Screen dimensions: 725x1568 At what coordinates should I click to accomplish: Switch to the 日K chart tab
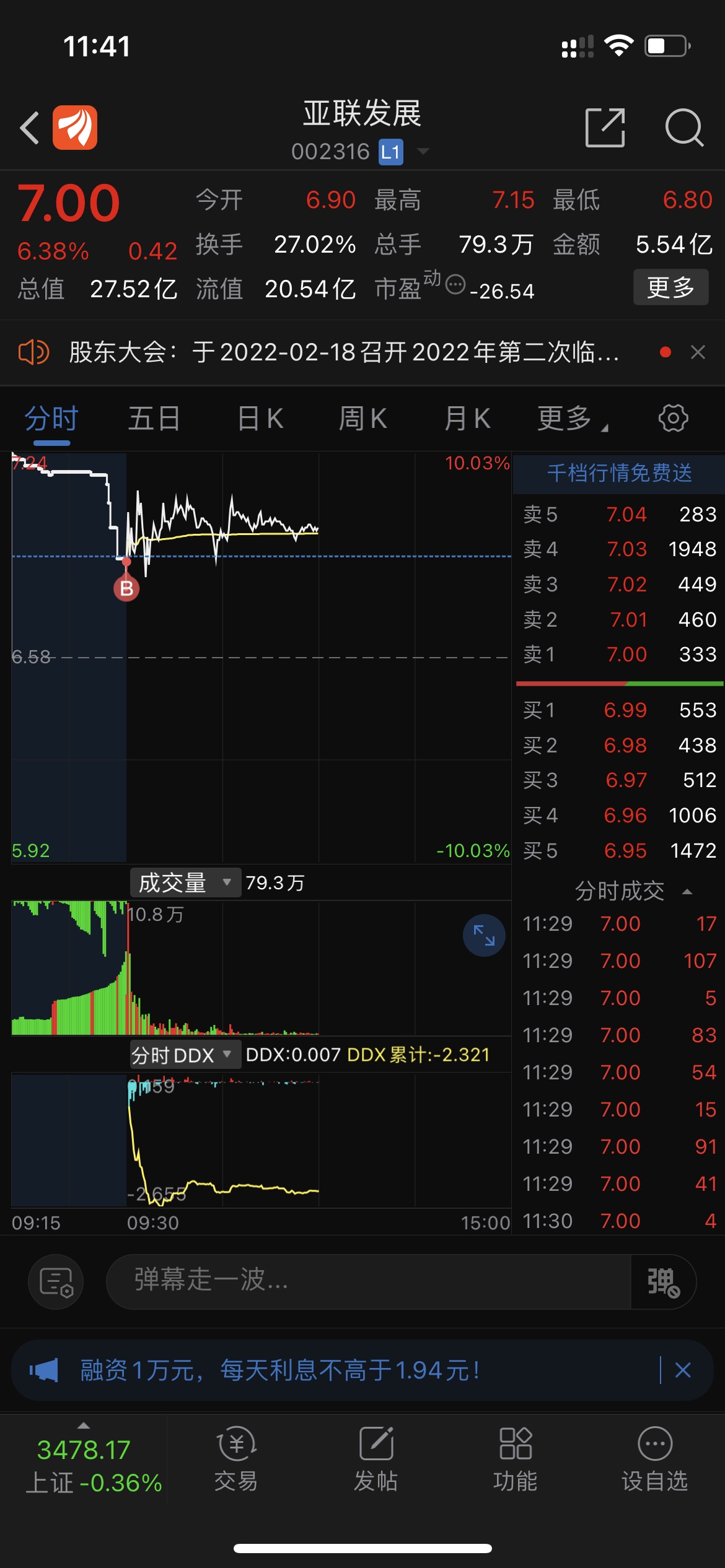(x=260, y=419)
